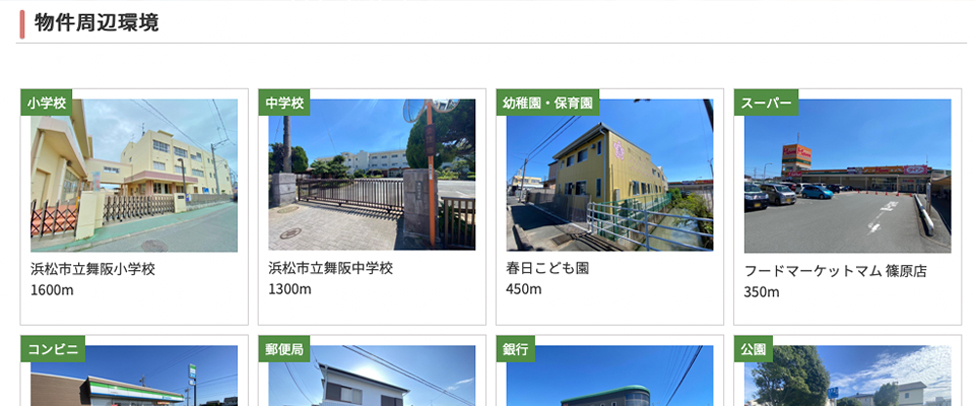The height and width of the screenshot is (406, 975).
Task: Open the 浜松市立舞阪小学校 card
Action: pyautogui.click(x=134, y=207)
